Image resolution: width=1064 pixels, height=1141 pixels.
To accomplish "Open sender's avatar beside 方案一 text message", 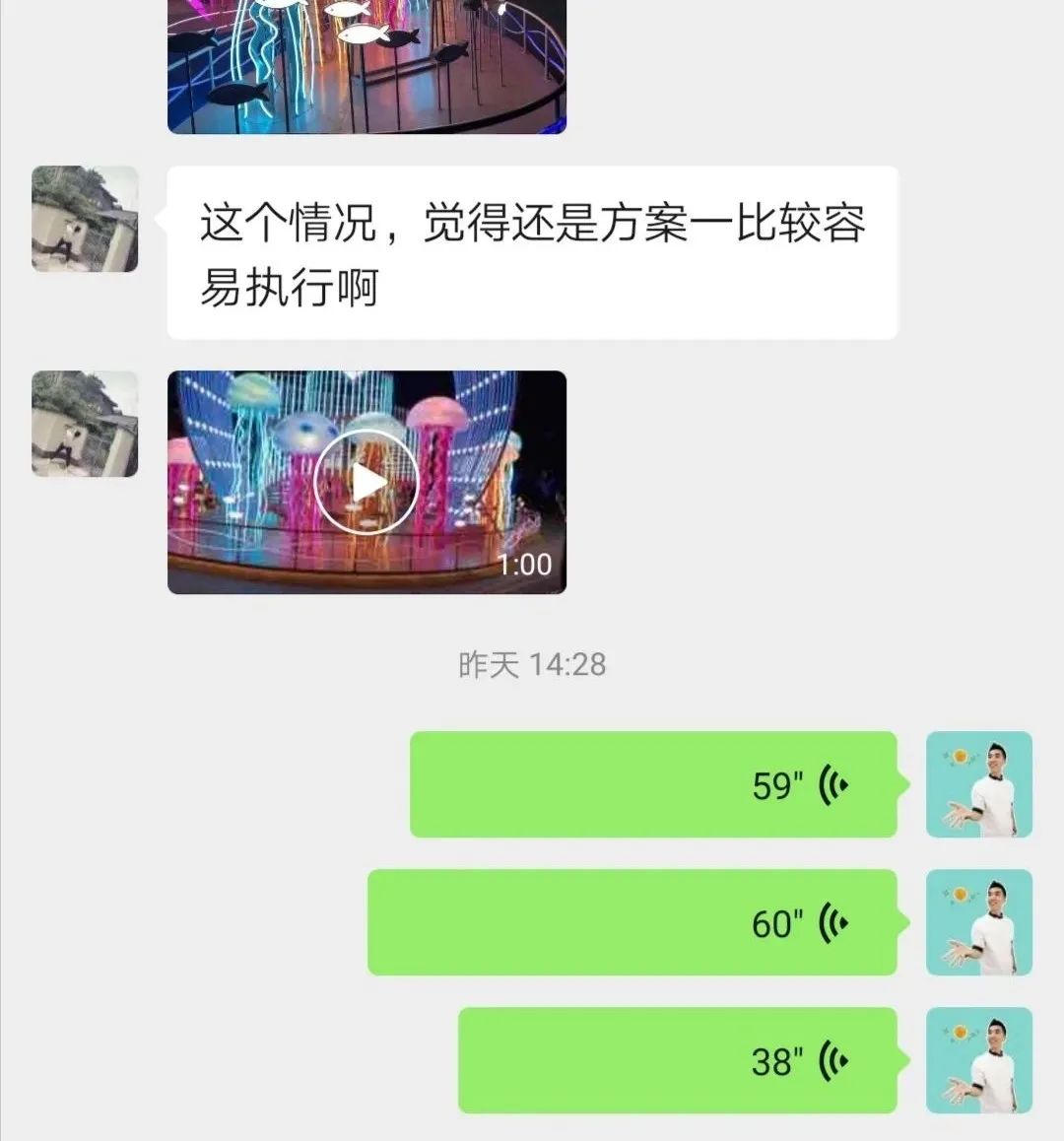I will pyautogui.click(x=85, y=219).
